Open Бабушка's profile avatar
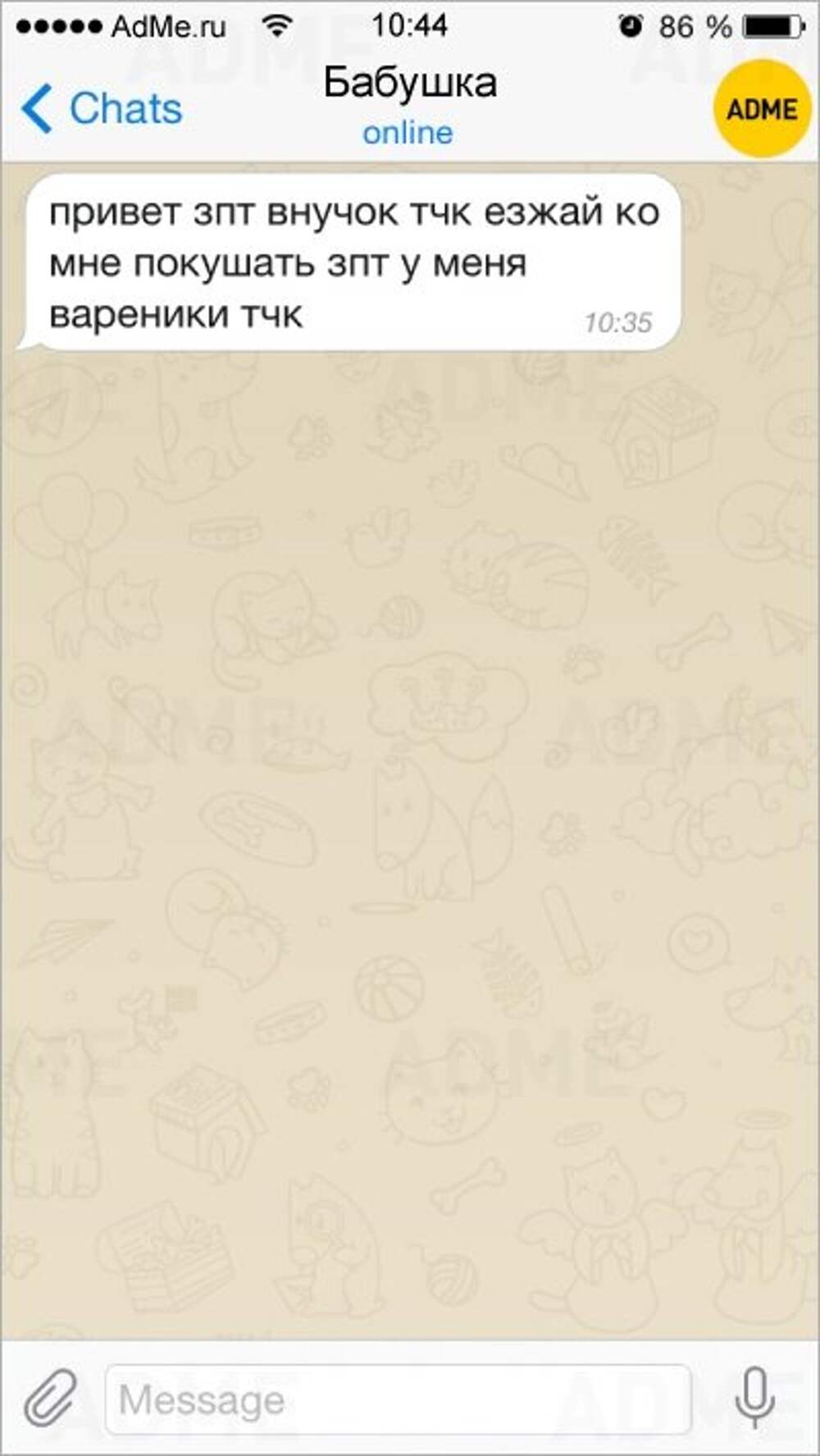Viewport: 820px width, 1456px height. [x=761, y=108]
